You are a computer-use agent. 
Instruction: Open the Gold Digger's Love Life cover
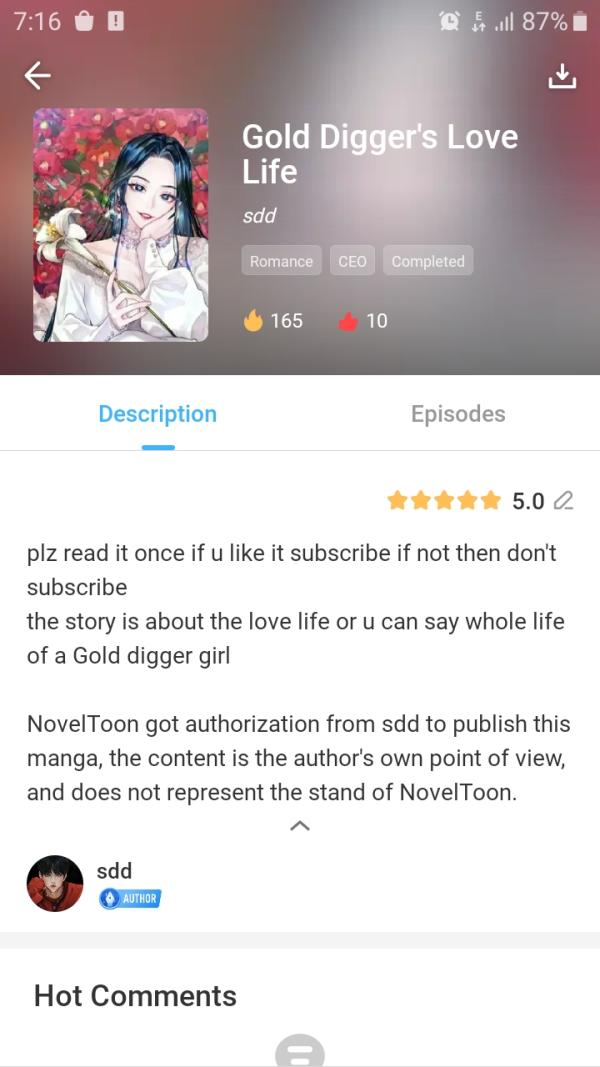click(121, 225)
